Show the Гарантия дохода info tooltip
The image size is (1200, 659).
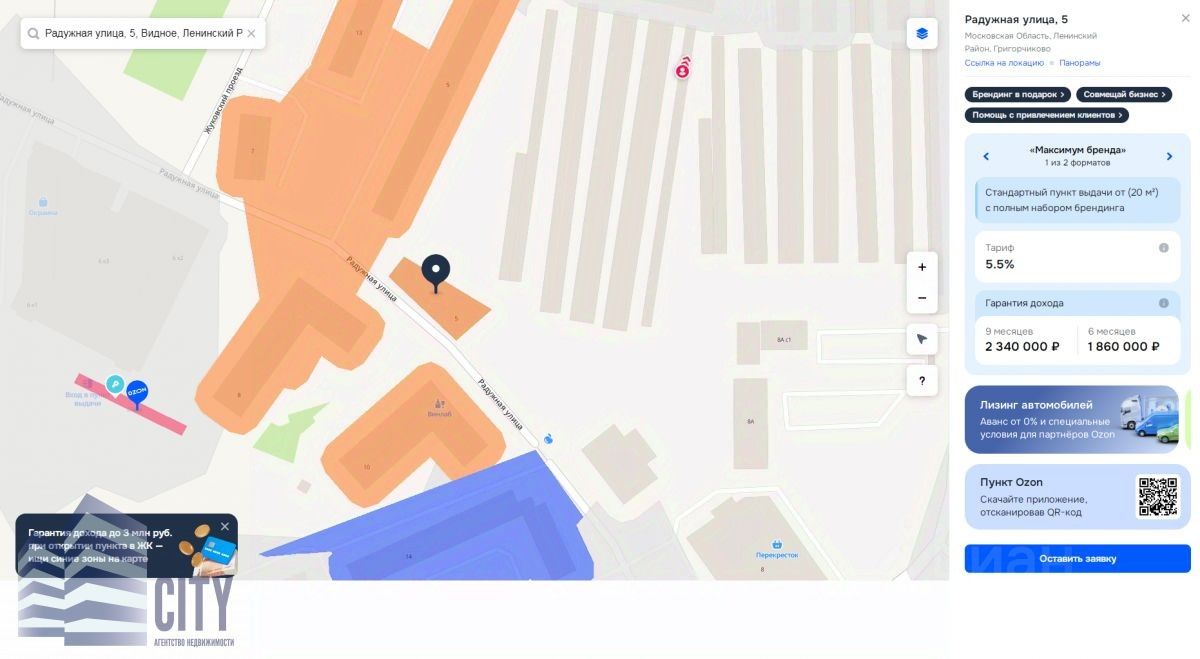[x=1163, y=303]
